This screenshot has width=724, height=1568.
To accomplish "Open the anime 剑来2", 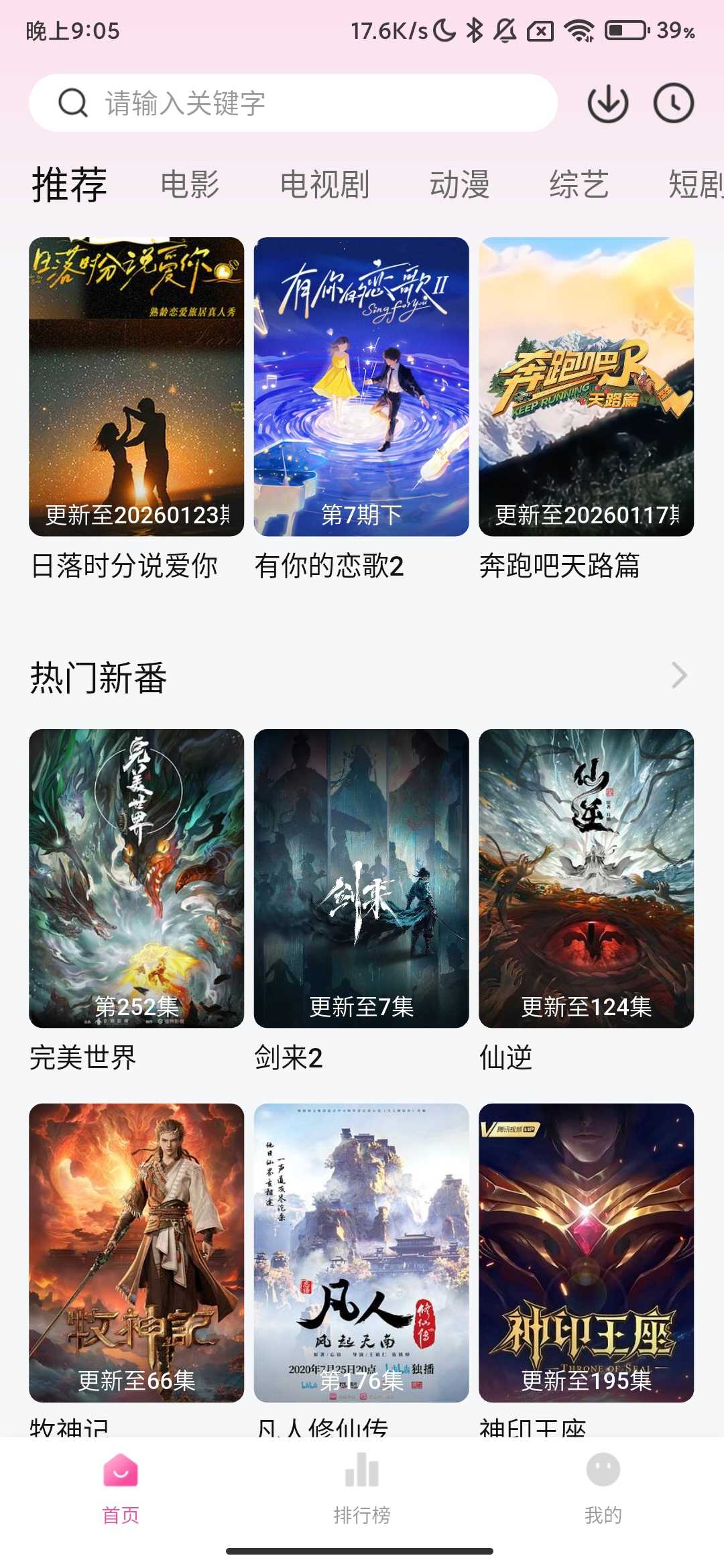I will pyautogui.click(x=361, y=878).
